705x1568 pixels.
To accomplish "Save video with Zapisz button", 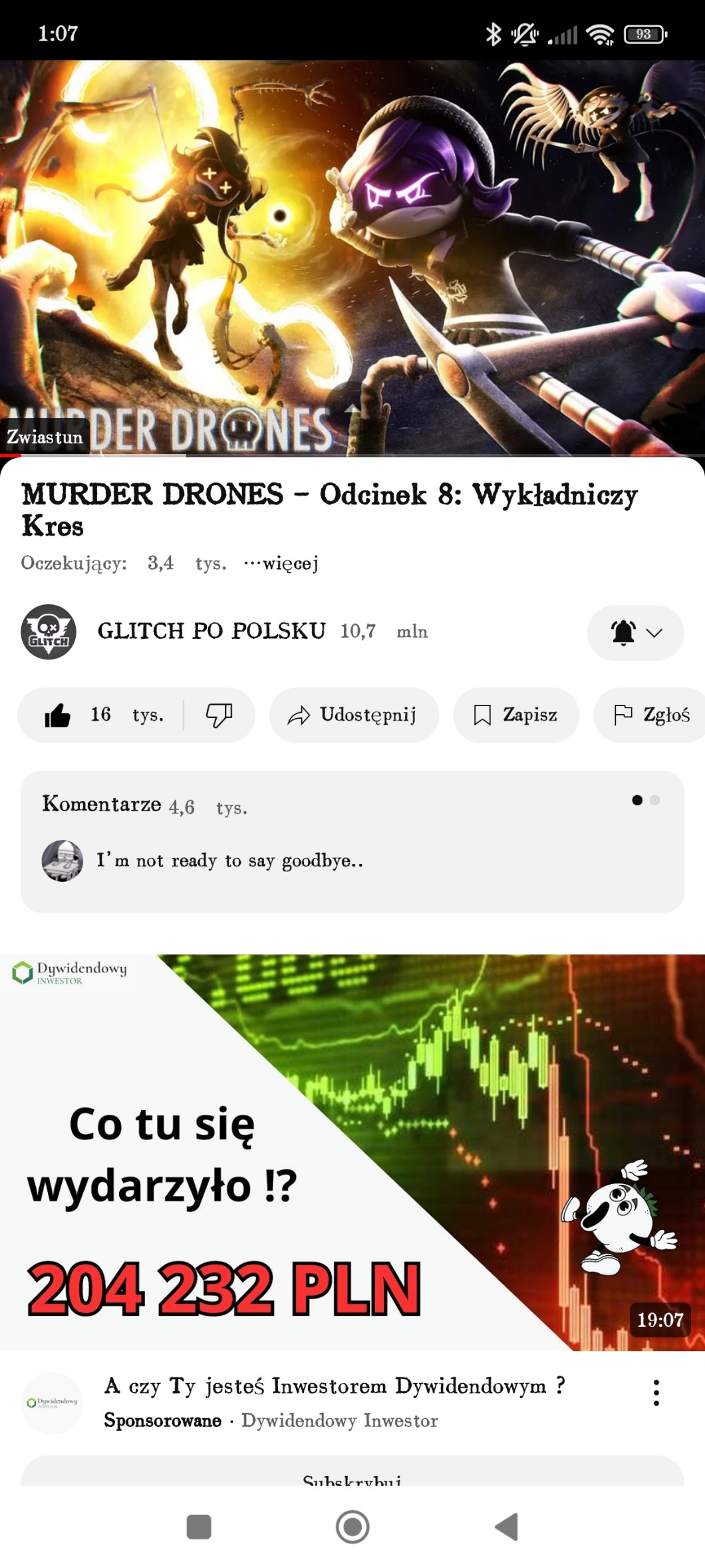I will click(x=515, y=715).
